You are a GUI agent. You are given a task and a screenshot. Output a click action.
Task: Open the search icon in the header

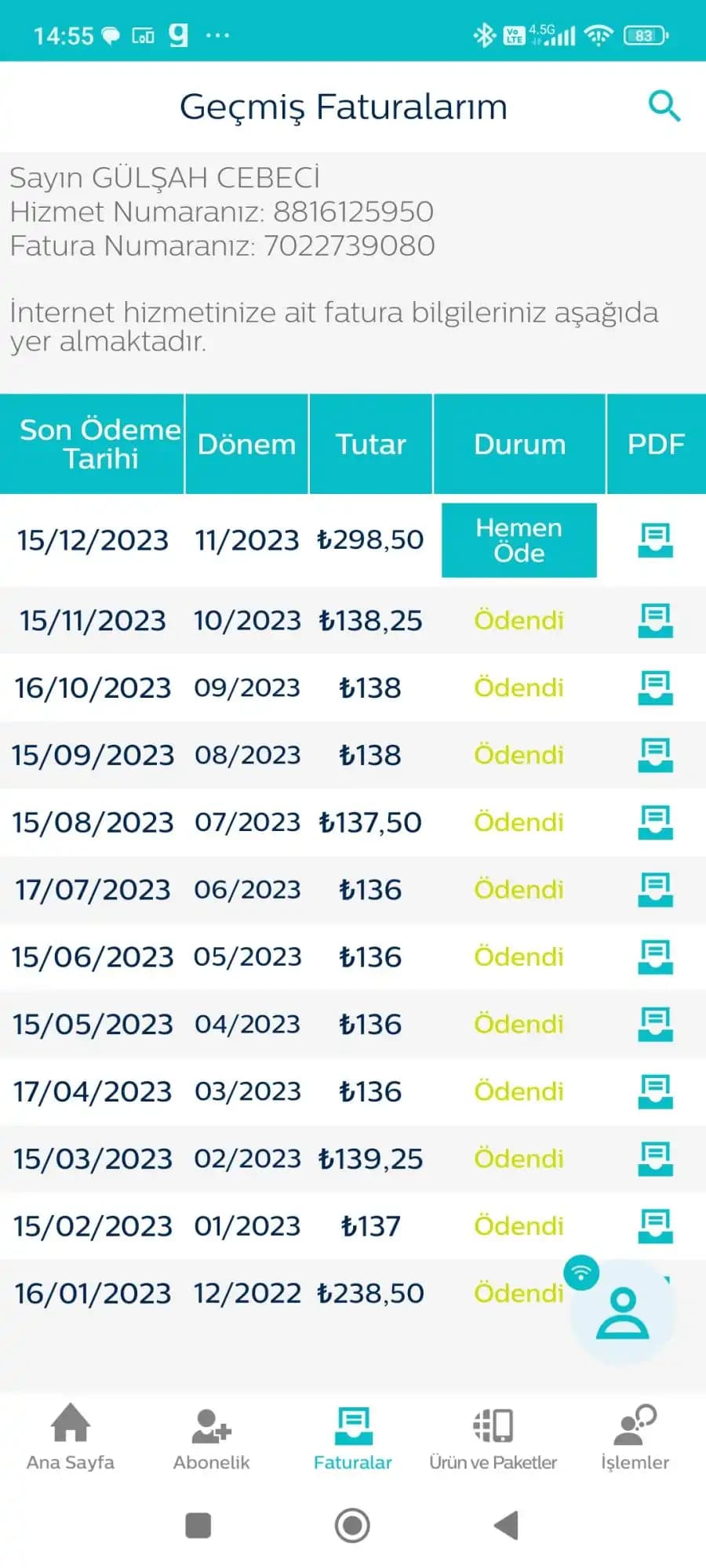664,106
